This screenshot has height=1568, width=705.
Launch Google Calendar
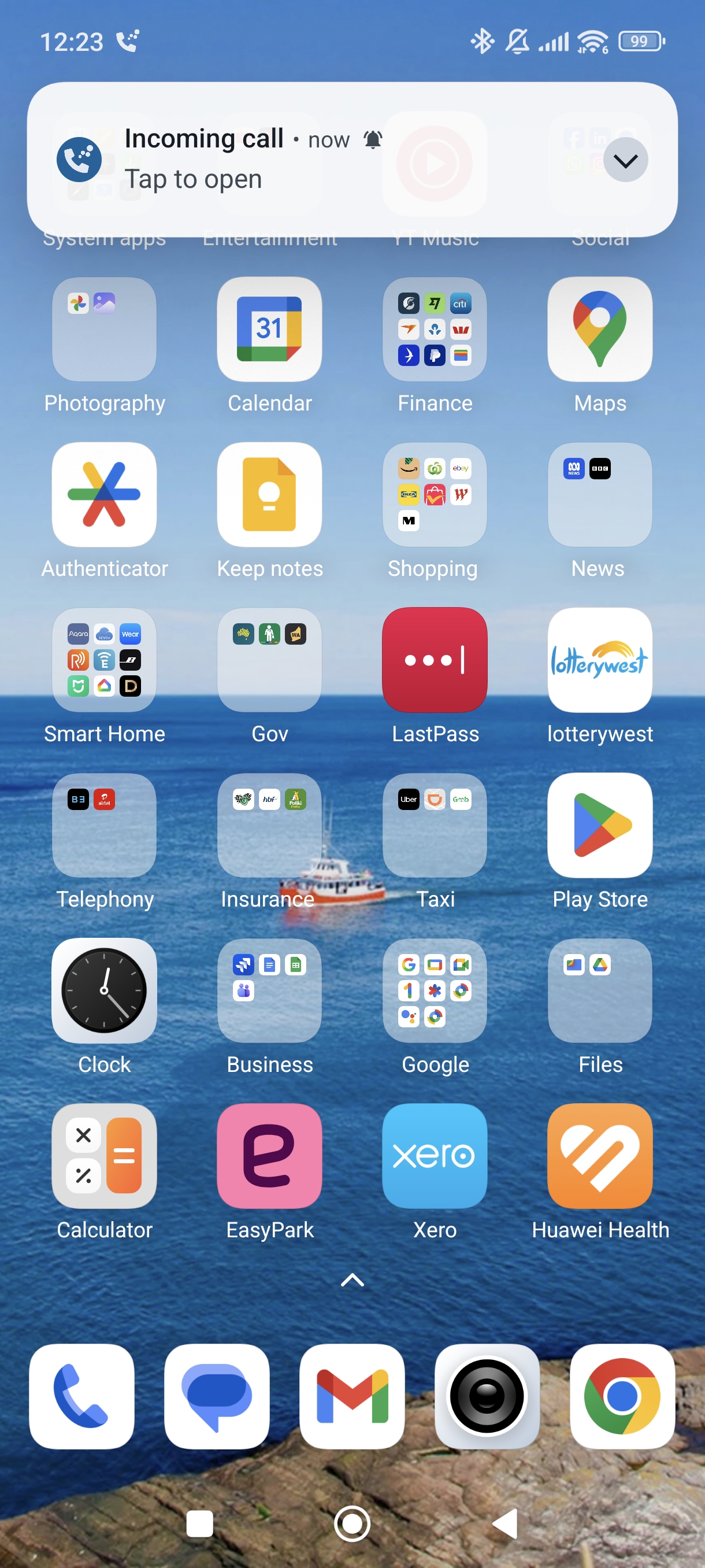[x=269, y=330]
